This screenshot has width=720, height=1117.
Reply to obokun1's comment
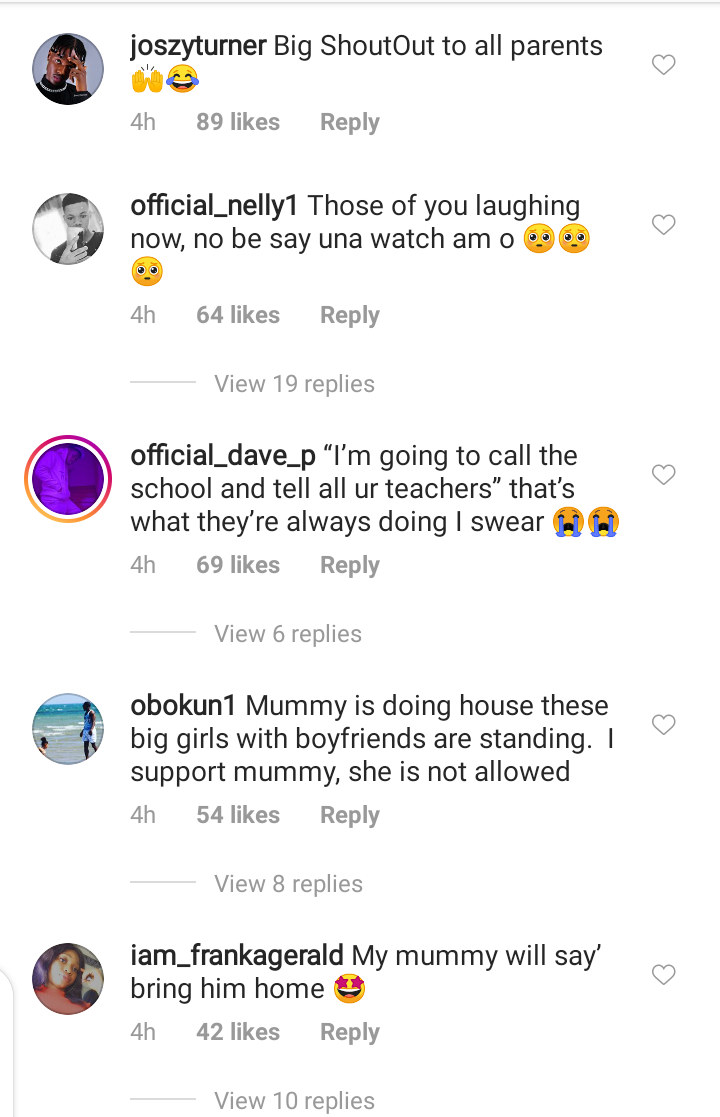(349, 815)
